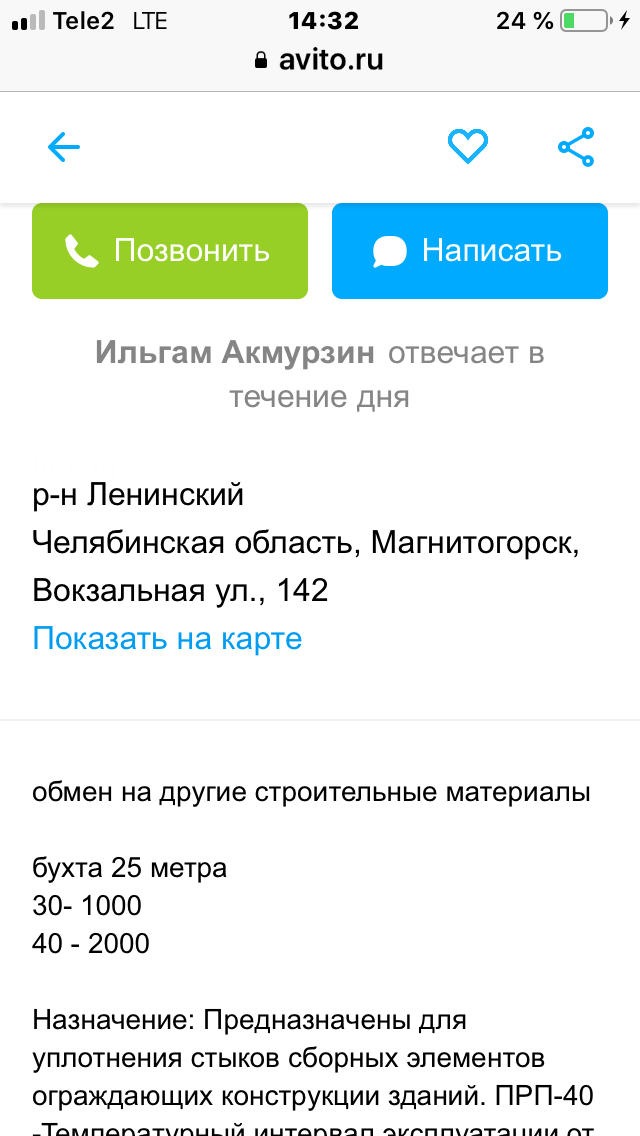Viewport: 640px width, 1136px height.
Task: Go back using the arrow icon
Action: click(64, 148)
